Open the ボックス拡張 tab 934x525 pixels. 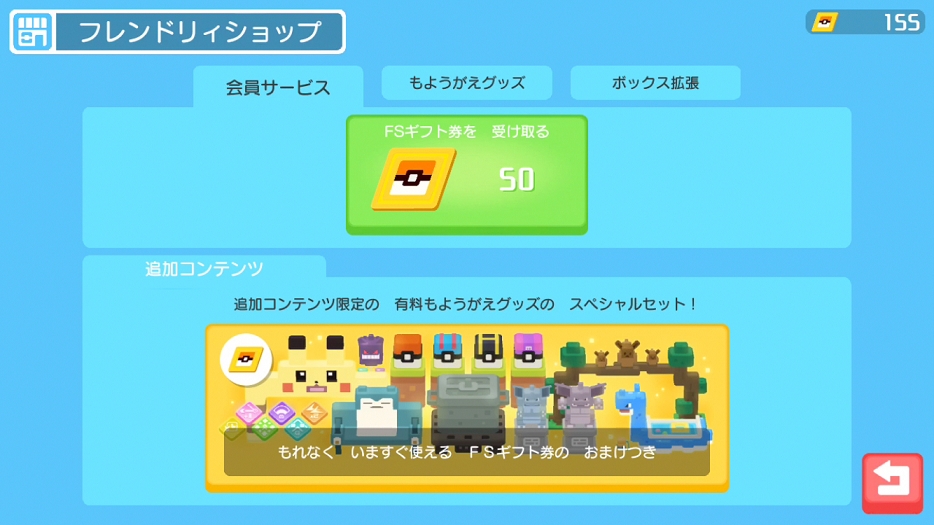655,83
